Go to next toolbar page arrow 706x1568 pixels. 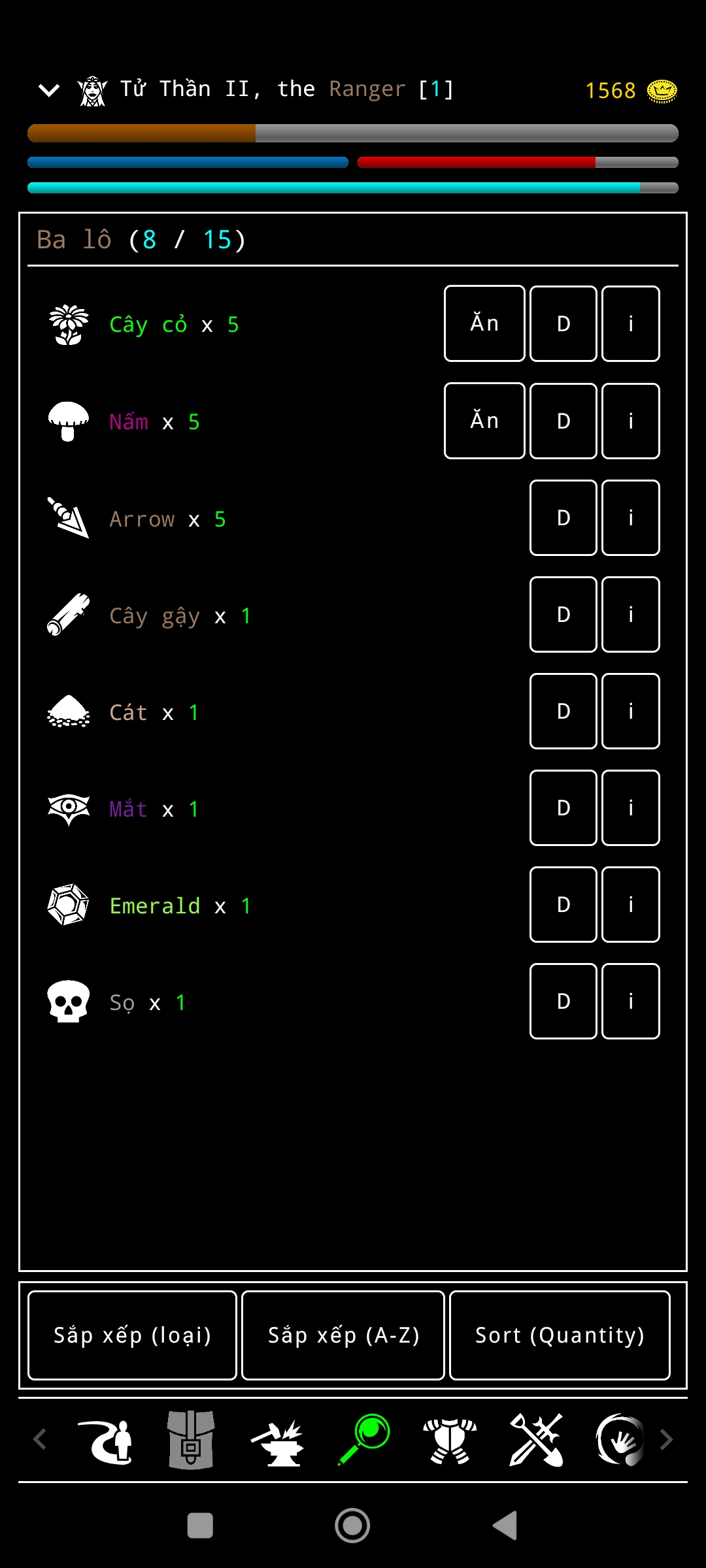[x=667, y=1439]
